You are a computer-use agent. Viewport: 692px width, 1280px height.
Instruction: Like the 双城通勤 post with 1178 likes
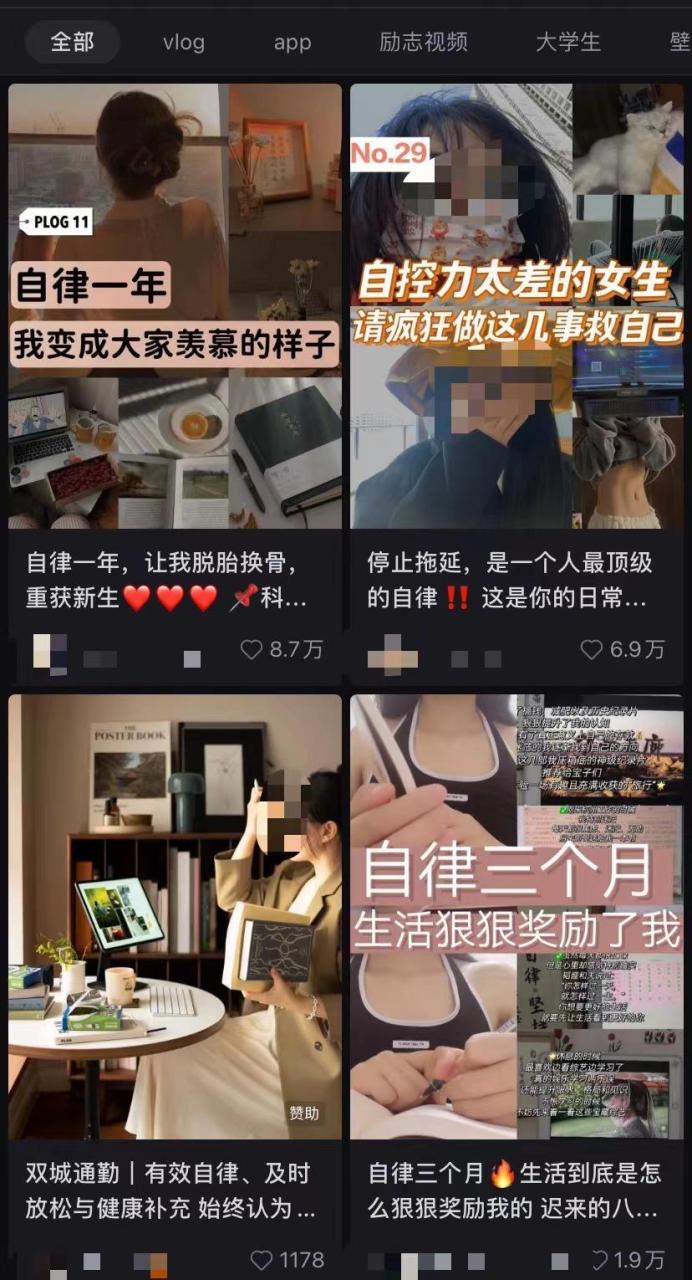pos(261,1260)
